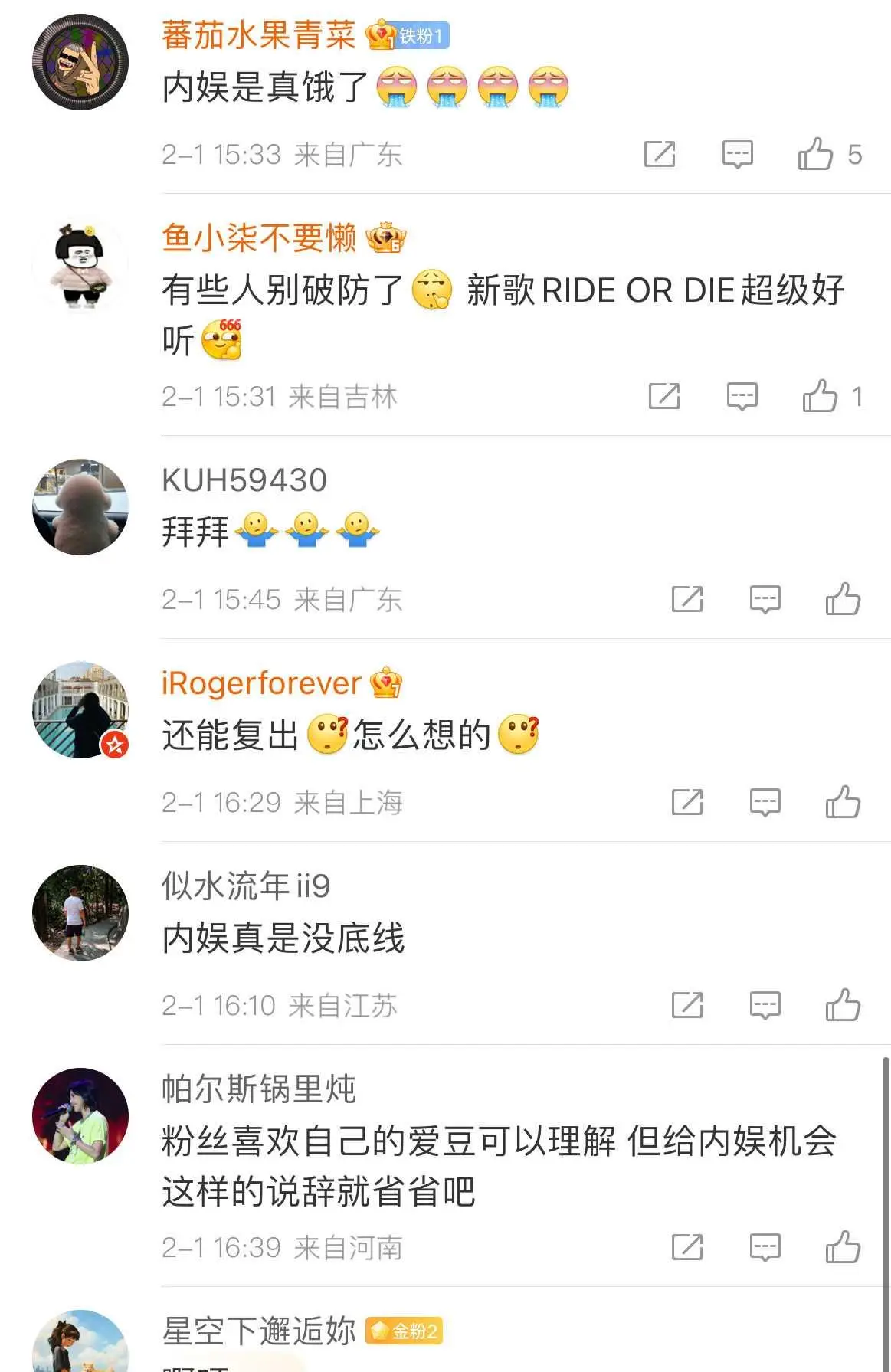The width and height of the screenshot is (891, 1372).
Task: Open 星空下邂逅妳's profile via username
Action: point(259,1331)
